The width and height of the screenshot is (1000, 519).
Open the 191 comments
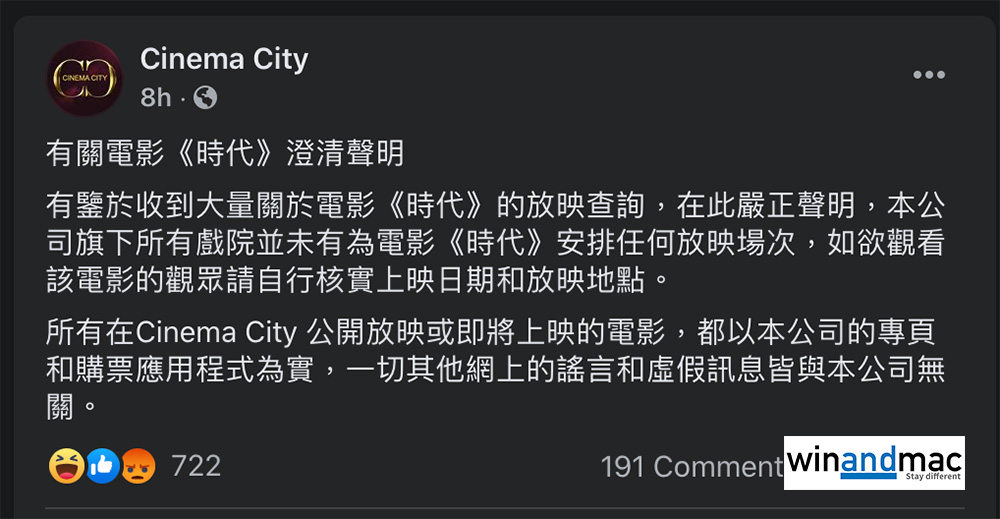tap(692, 467)
